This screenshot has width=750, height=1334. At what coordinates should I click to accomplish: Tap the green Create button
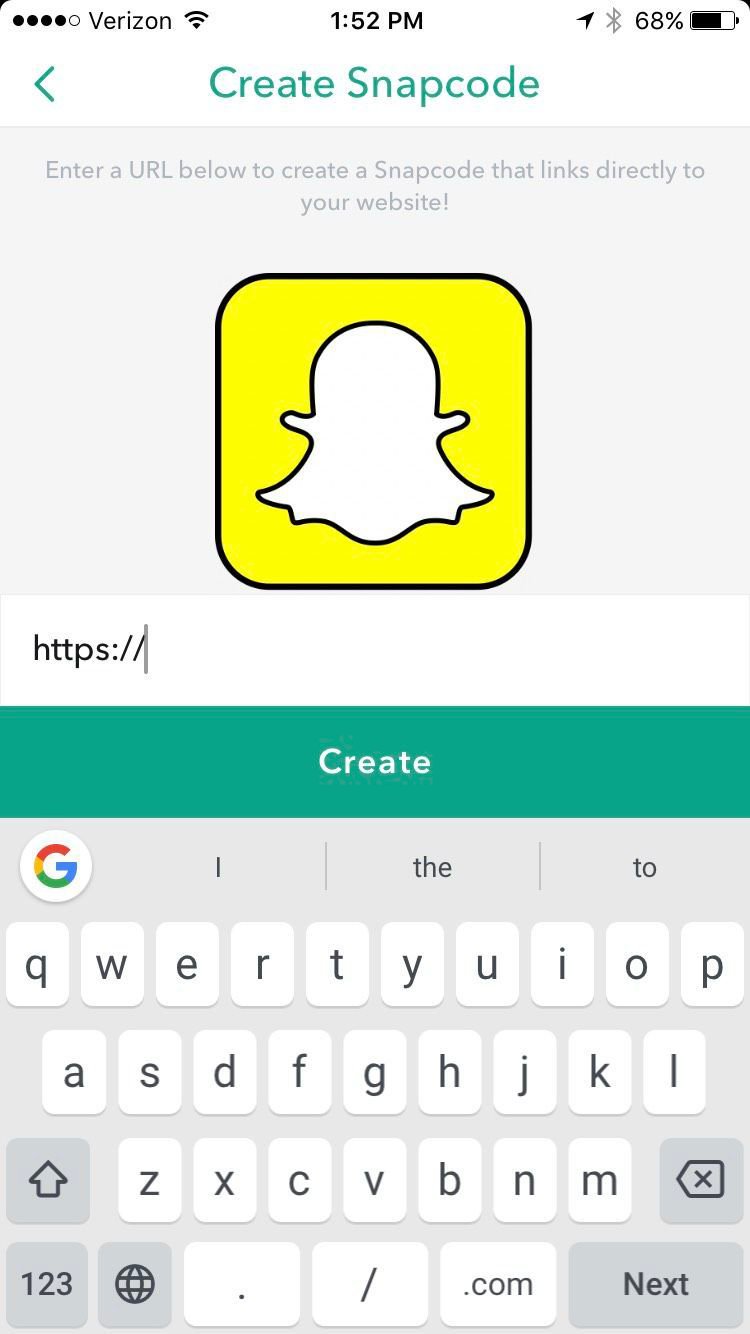pos(375,762)
